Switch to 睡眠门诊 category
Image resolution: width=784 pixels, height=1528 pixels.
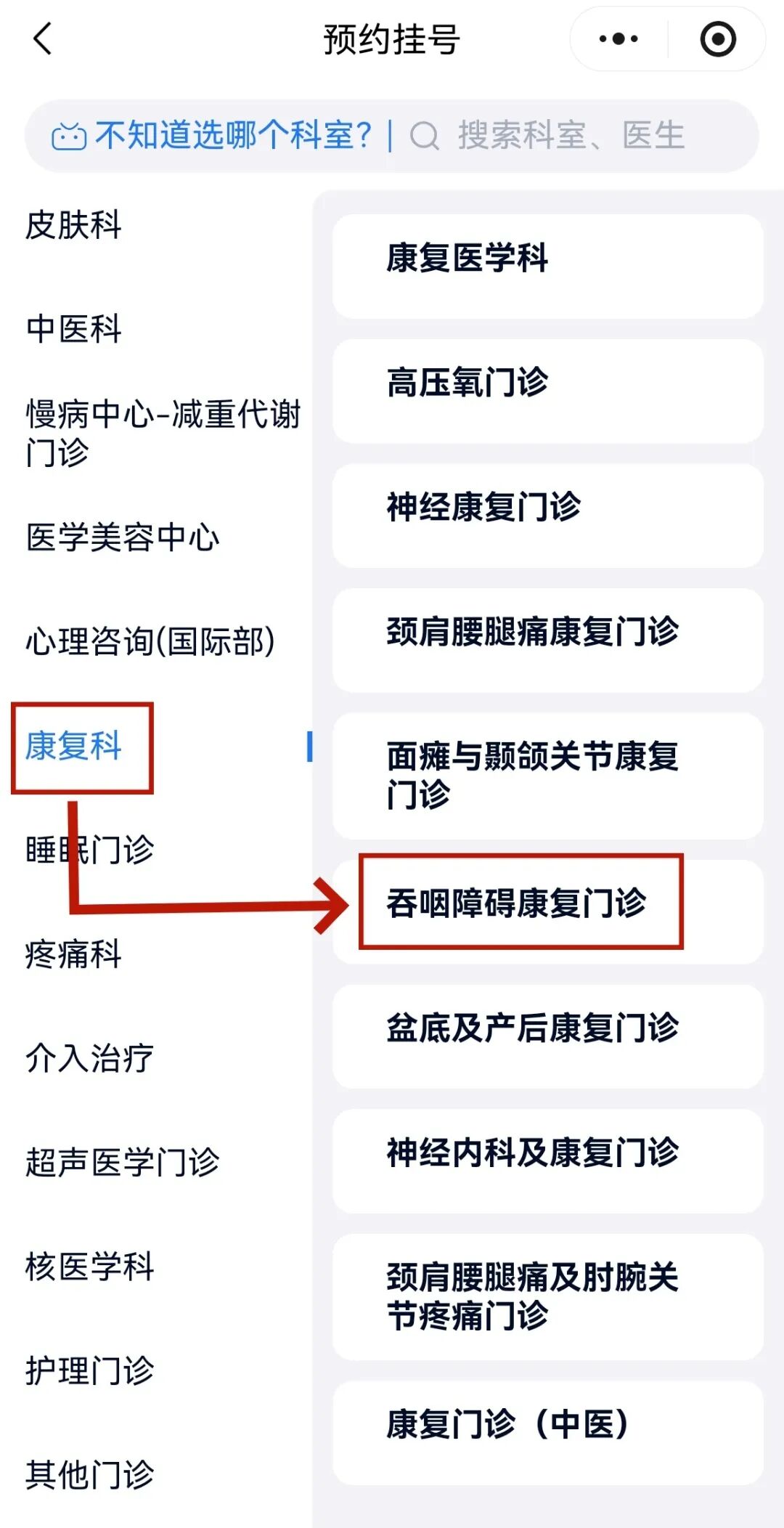pos(90,850)
